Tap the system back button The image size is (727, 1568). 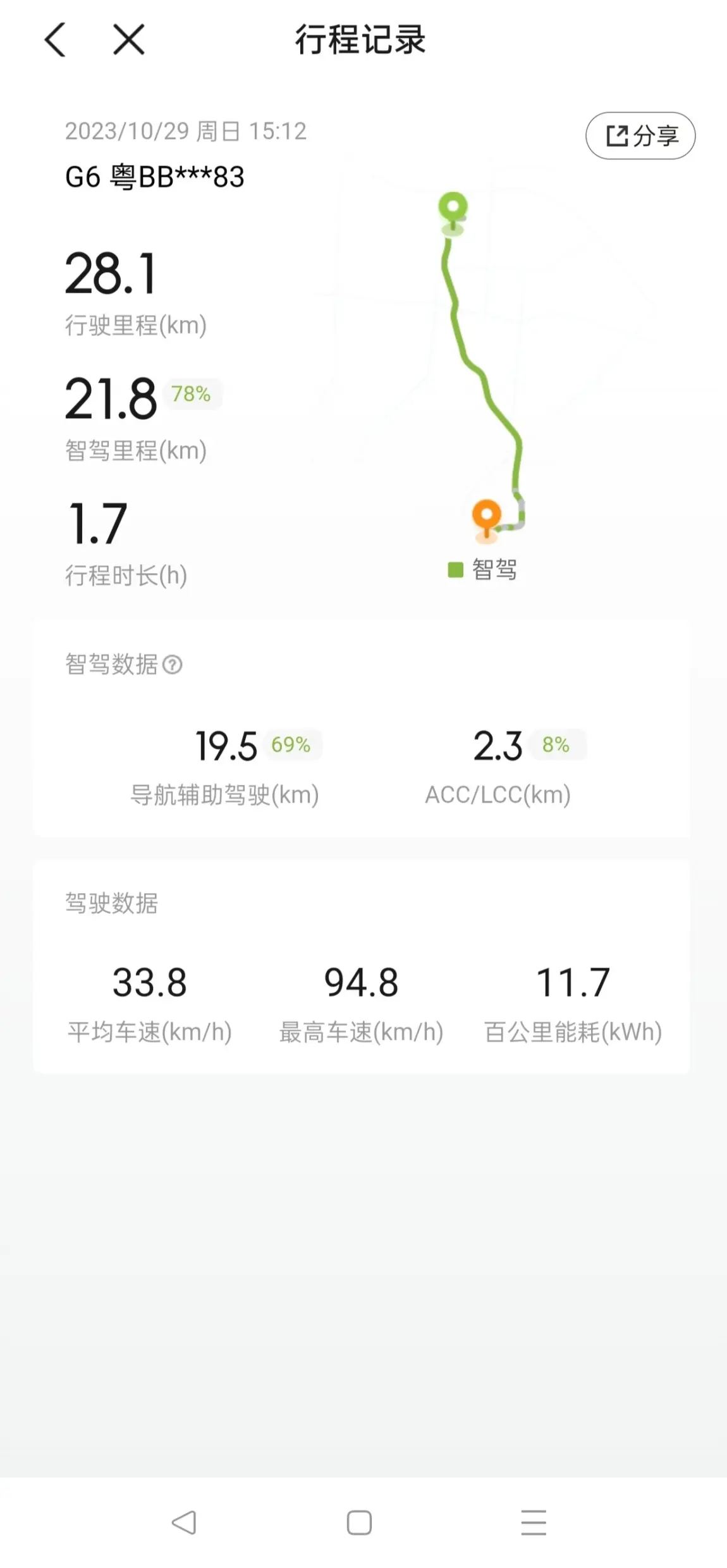[184, 1522]
